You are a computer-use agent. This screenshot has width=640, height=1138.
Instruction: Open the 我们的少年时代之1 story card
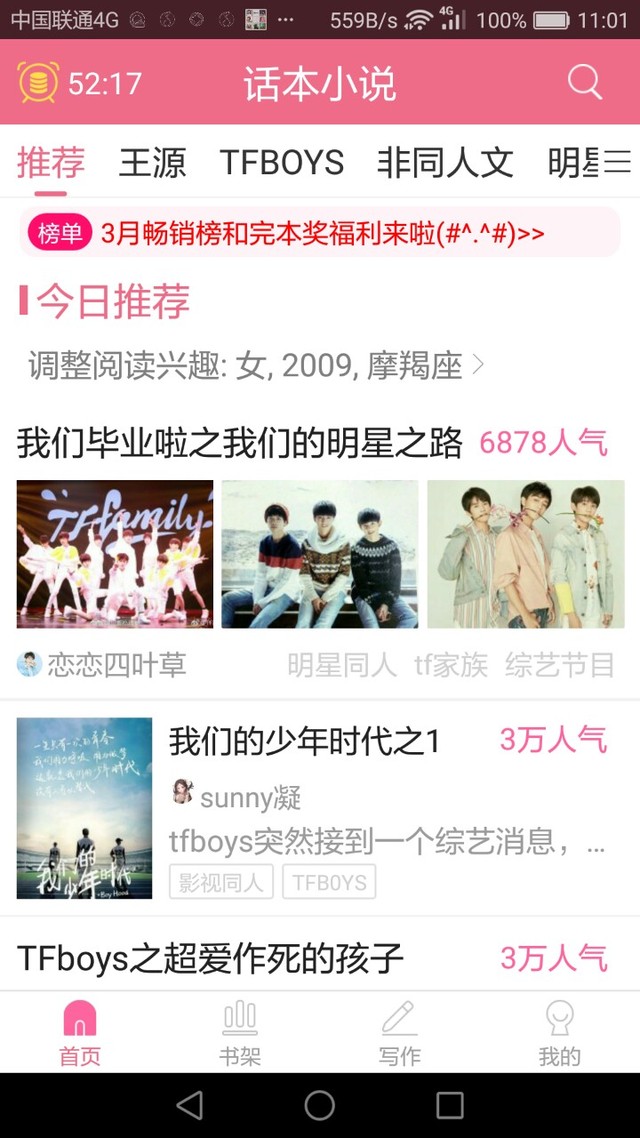304,742
